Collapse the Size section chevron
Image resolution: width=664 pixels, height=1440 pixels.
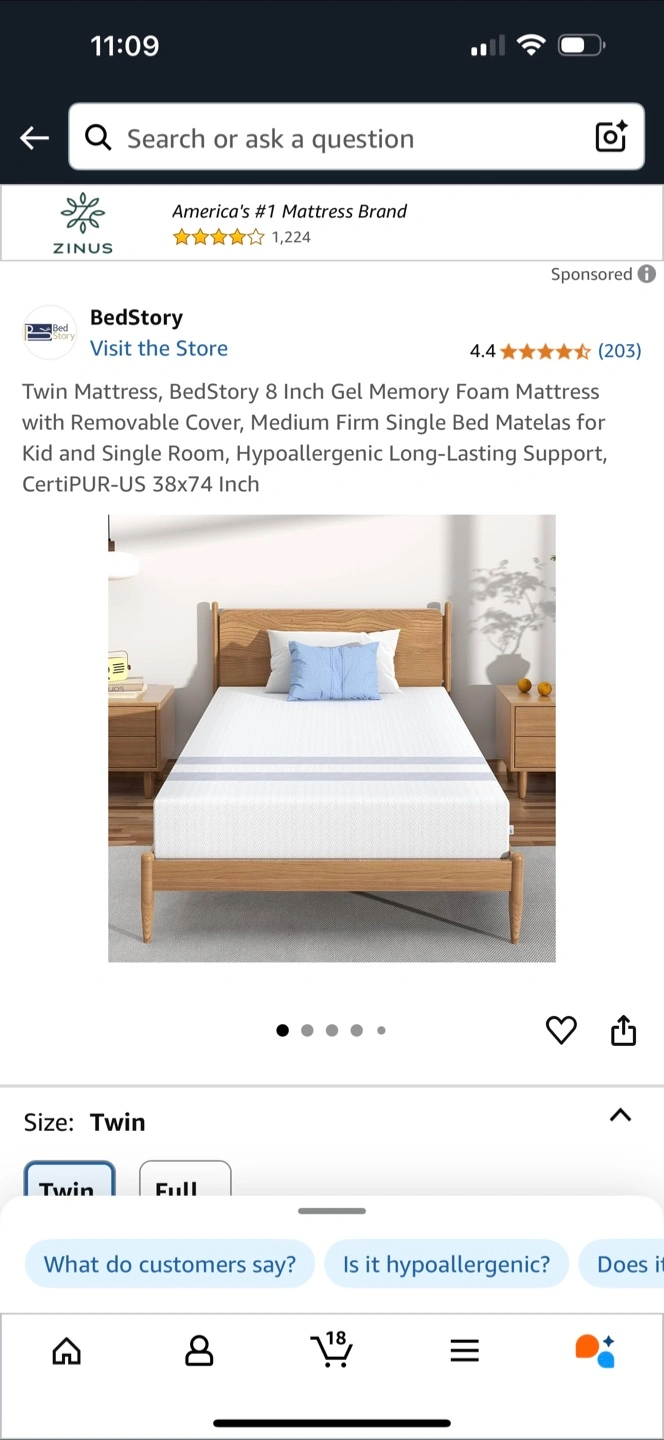tap(620, 1115)
